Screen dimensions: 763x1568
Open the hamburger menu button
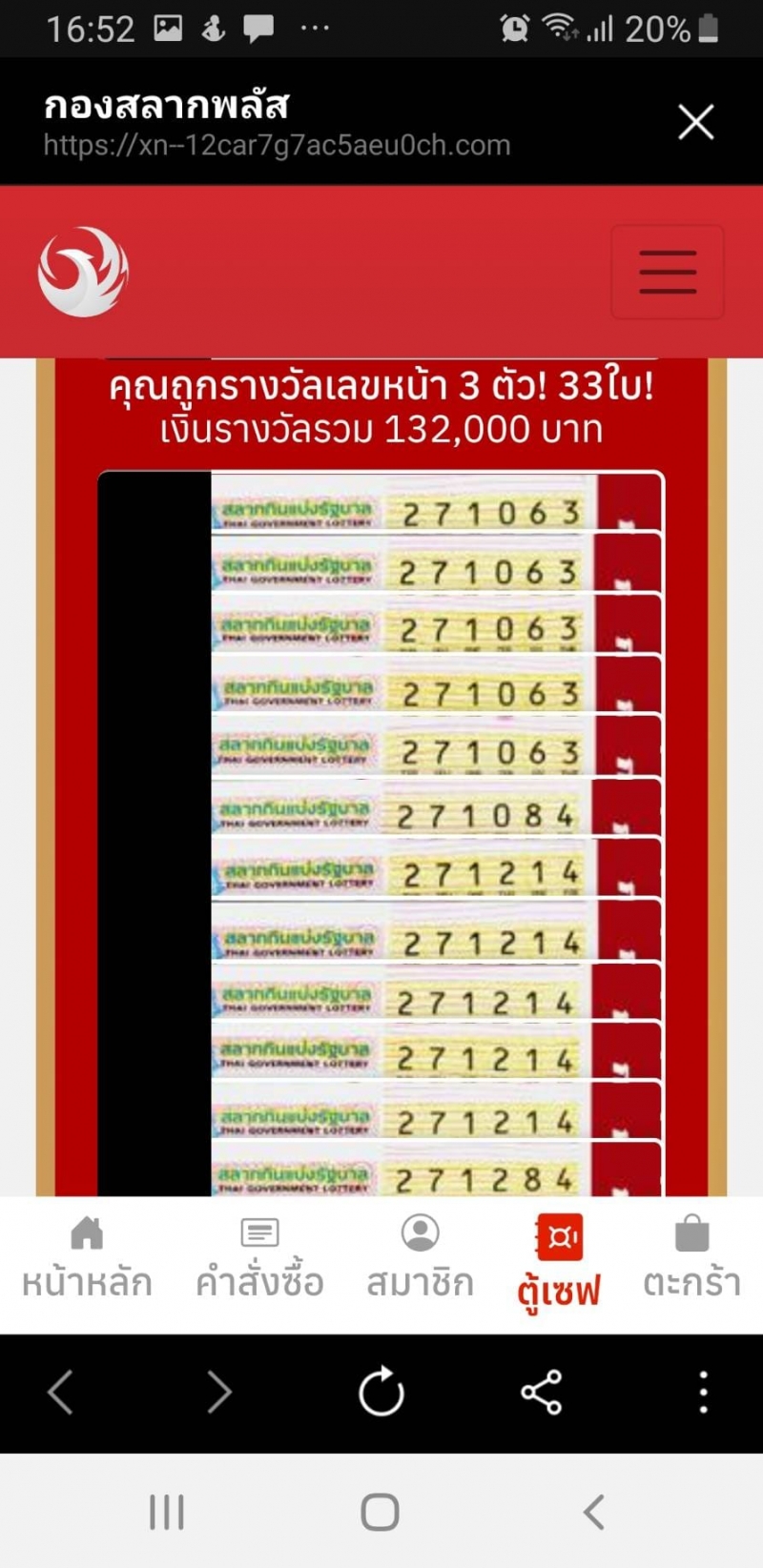tap(668, 272)
